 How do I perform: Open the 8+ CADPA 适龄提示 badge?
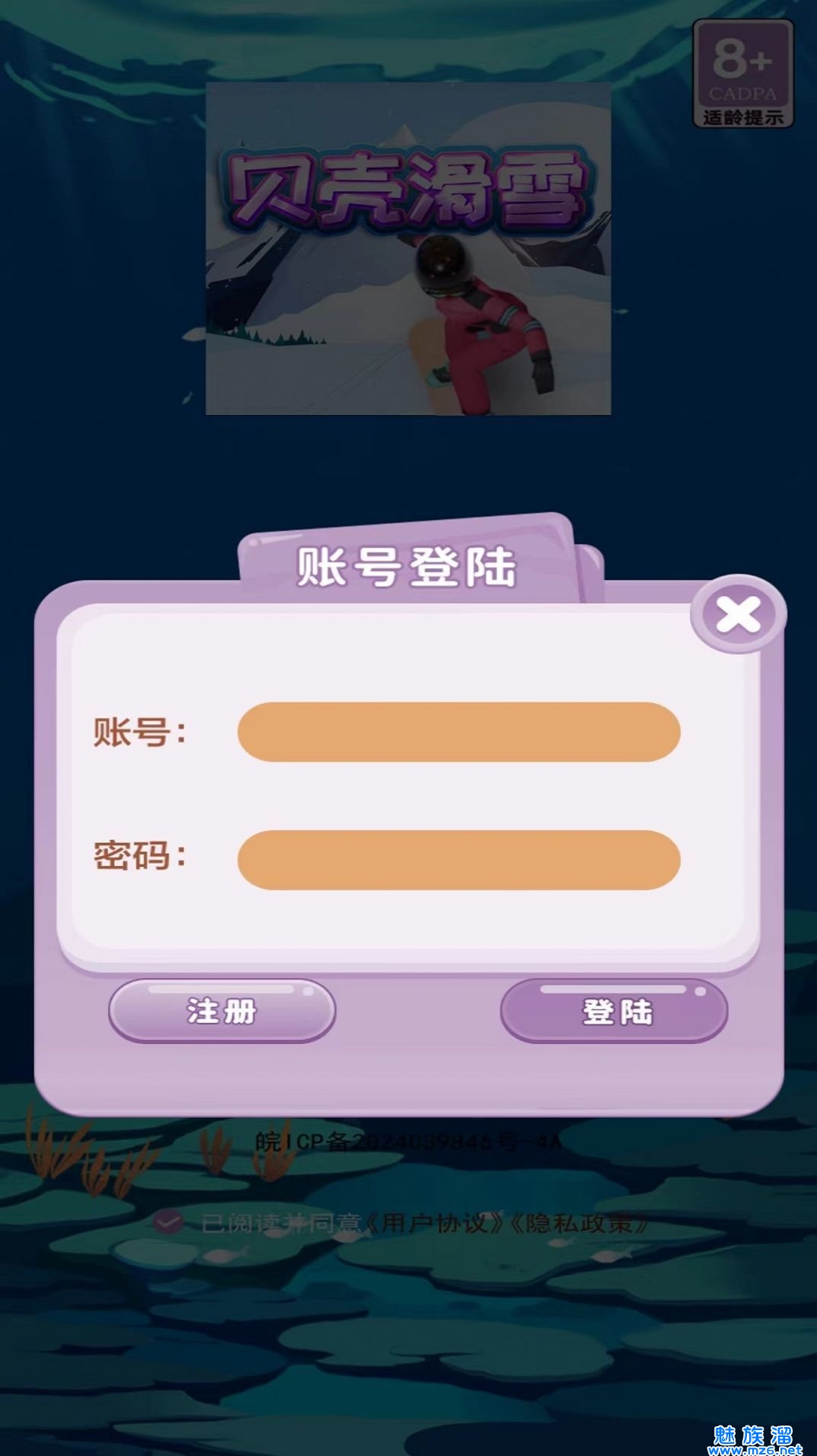click(x=742, y=74)
